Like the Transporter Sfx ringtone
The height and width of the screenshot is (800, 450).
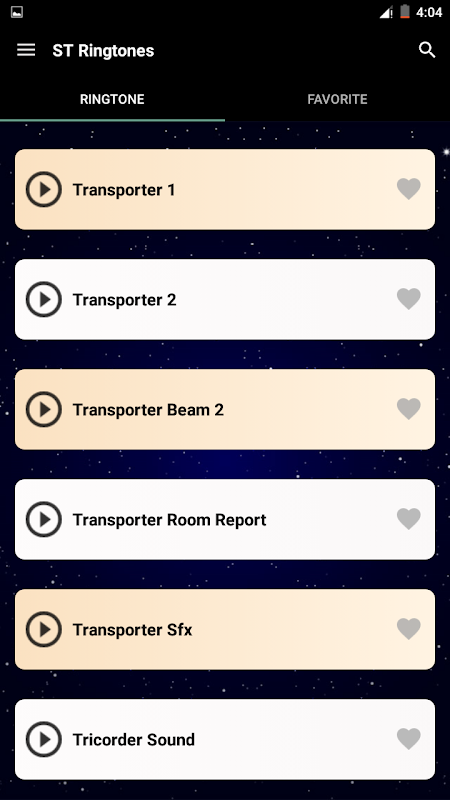tap(409, 629)
